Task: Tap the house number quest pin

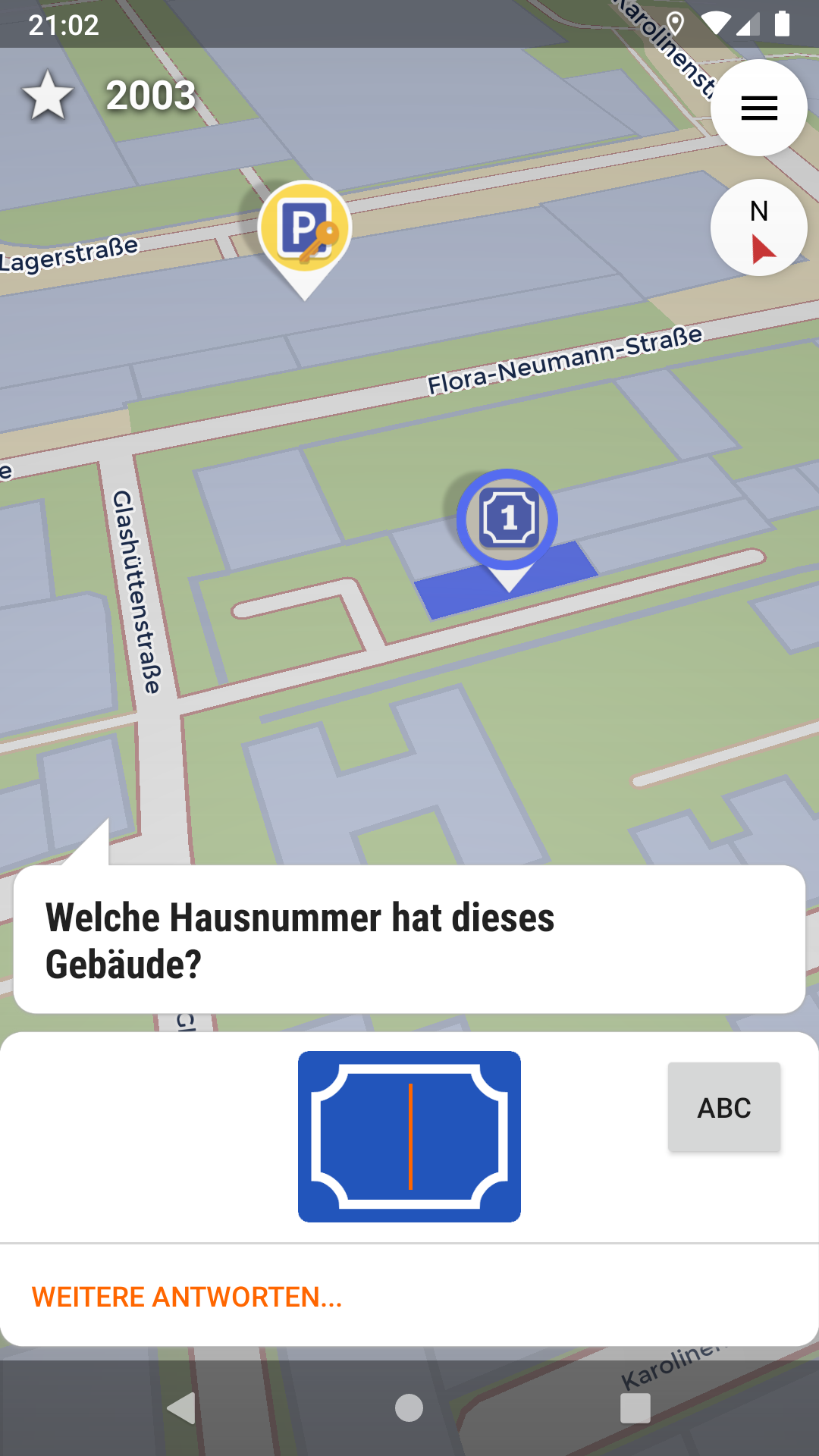Action: pyautogui.click(x=508, y=520)
